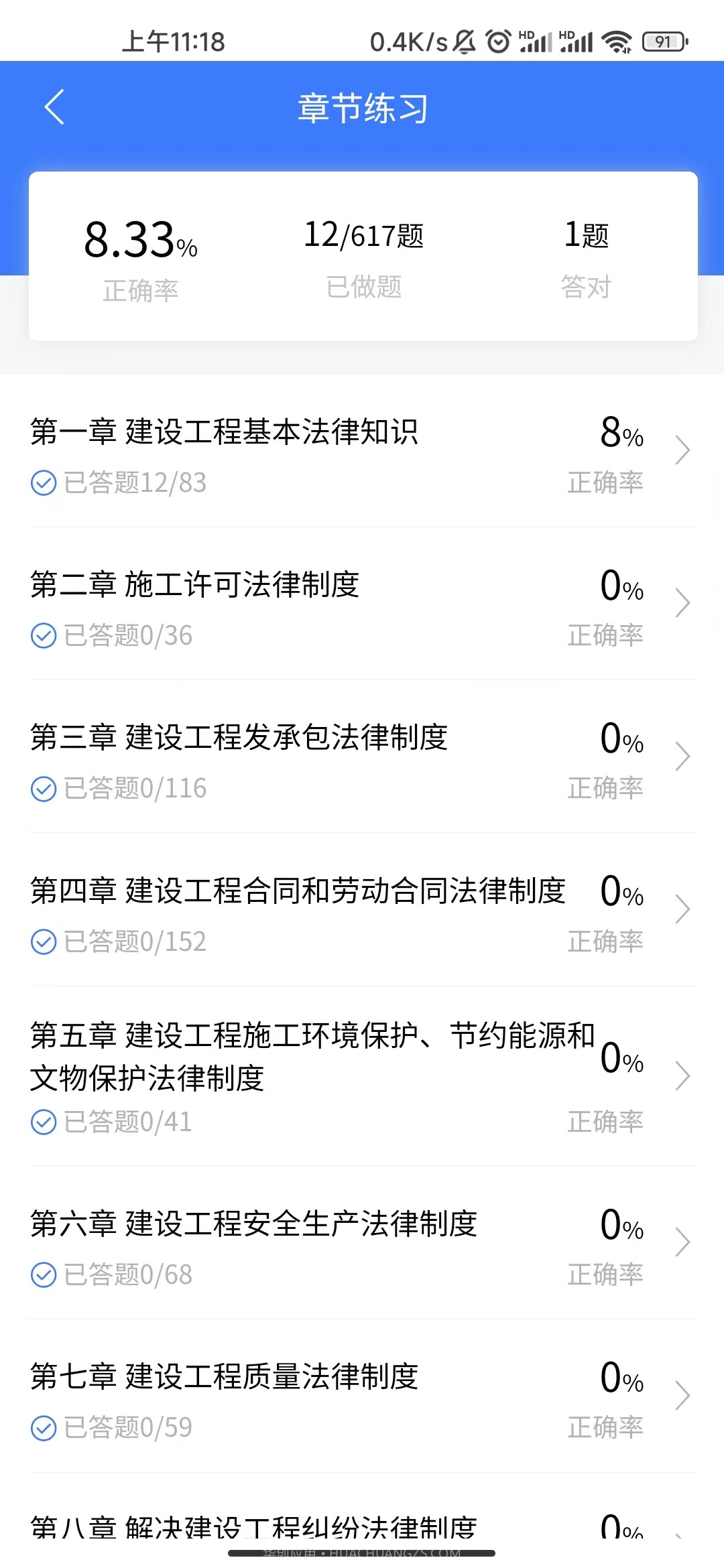724x1568 pixels.
Task: Tap the checkmark icon for 第七章 progress
Action: (43, 1427)
